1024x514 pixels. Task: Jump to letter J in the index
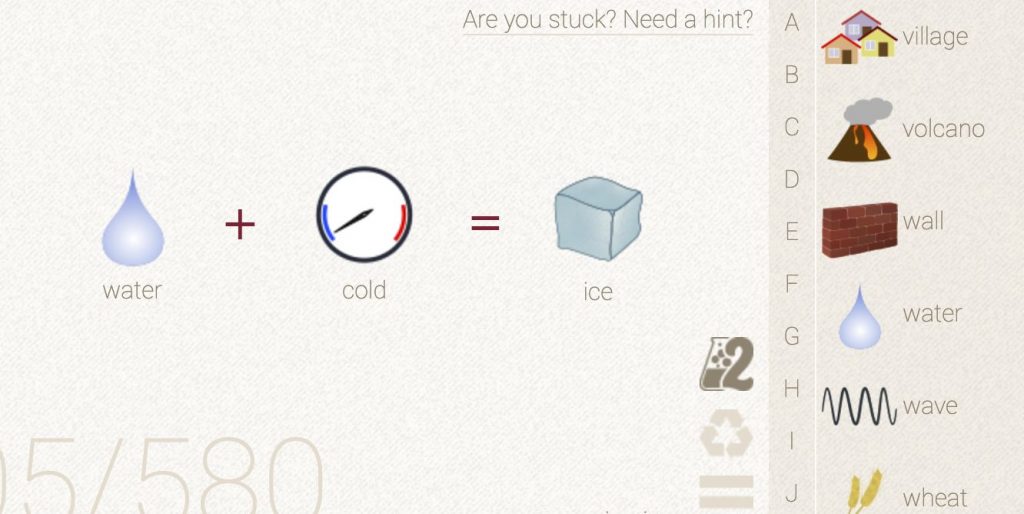tap(792, 493)
